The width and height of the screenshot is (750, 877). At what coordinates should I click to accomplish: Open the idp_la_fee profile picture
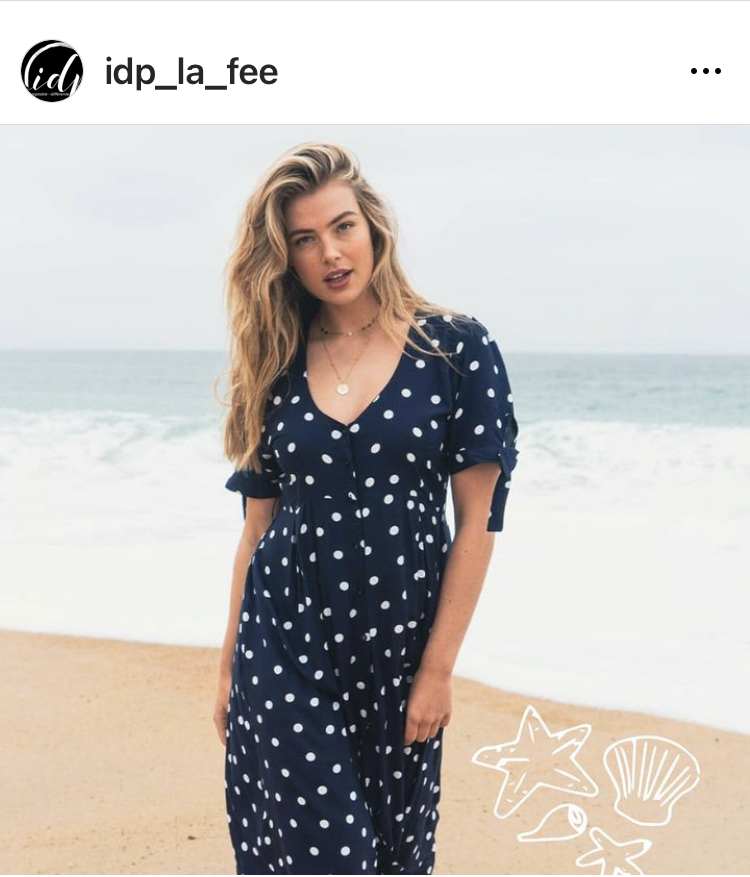[52, 71]
